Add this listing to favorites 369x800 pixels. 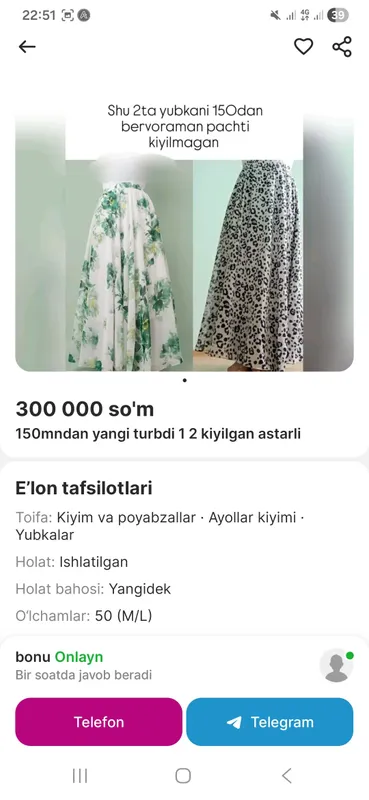pyautogui.click(x=303, y=47)
